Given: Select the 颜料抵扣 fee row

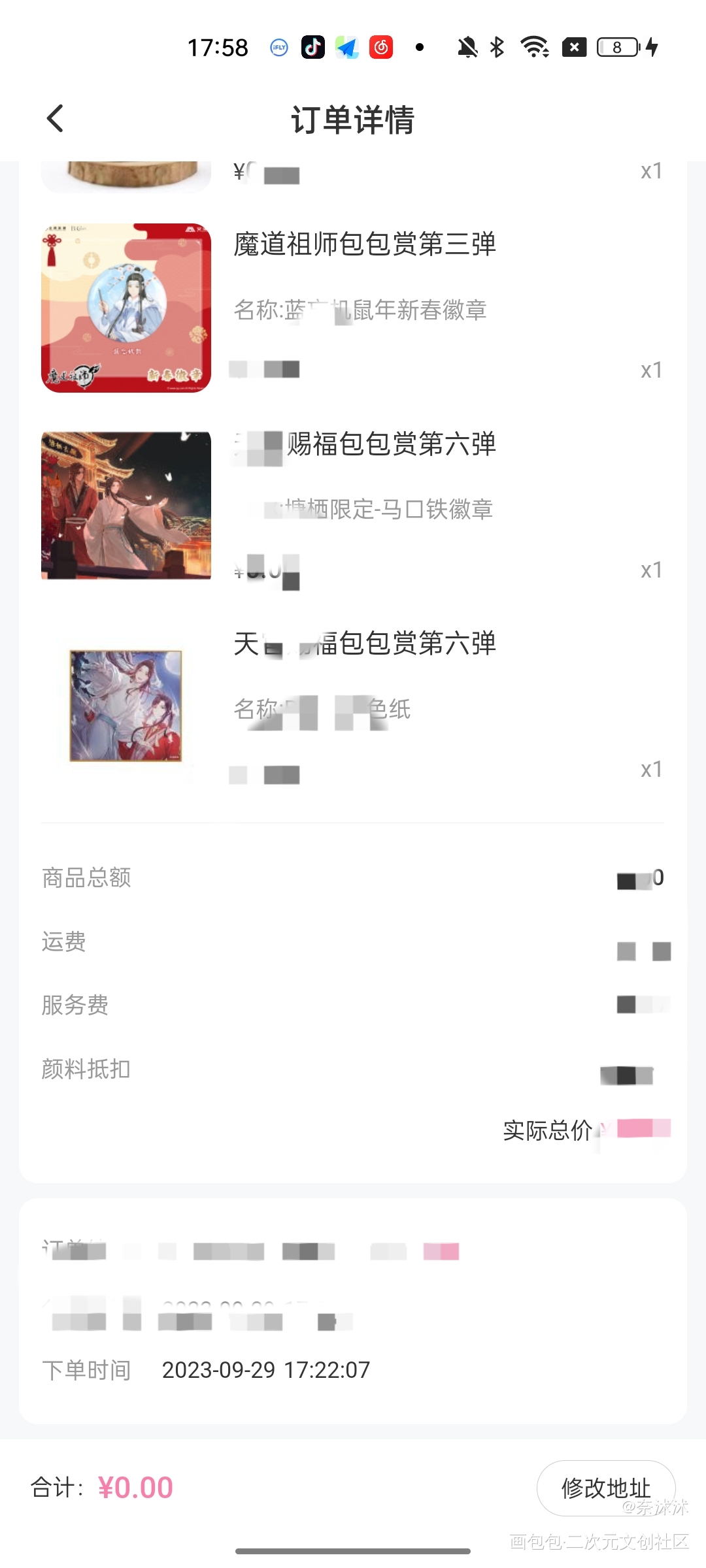Looking at the screenshot, I should click(86, 1068).
